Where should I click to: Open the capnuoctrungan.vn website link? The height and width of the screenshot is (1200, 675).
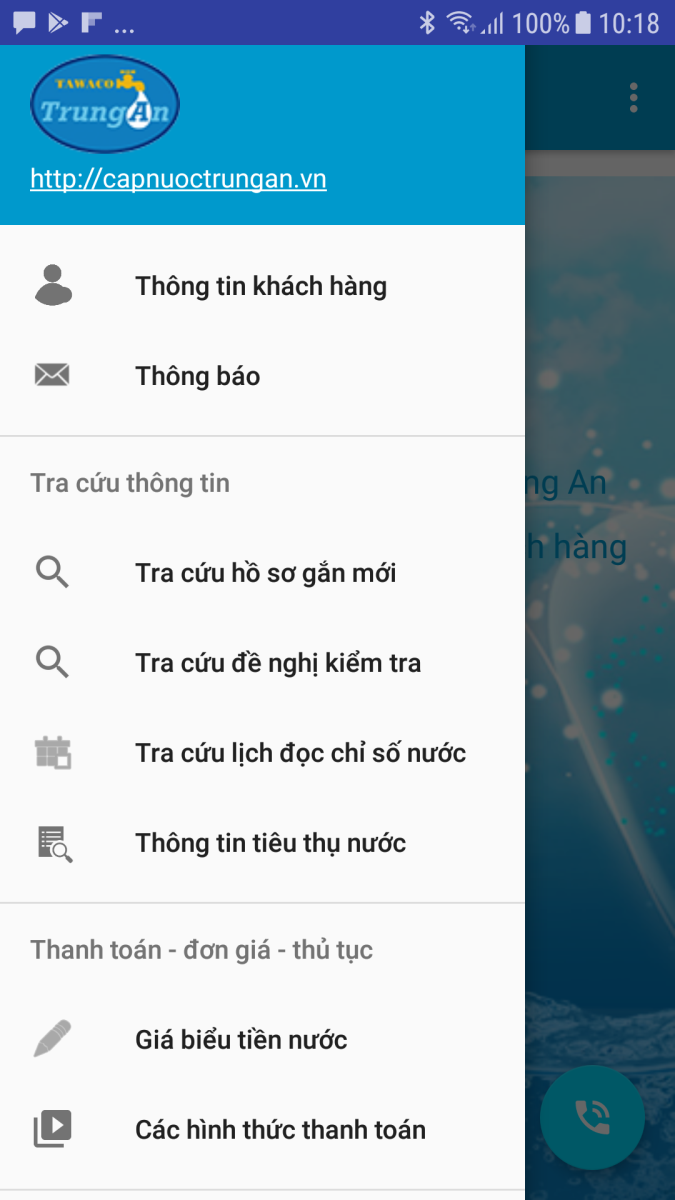(178, 179)
